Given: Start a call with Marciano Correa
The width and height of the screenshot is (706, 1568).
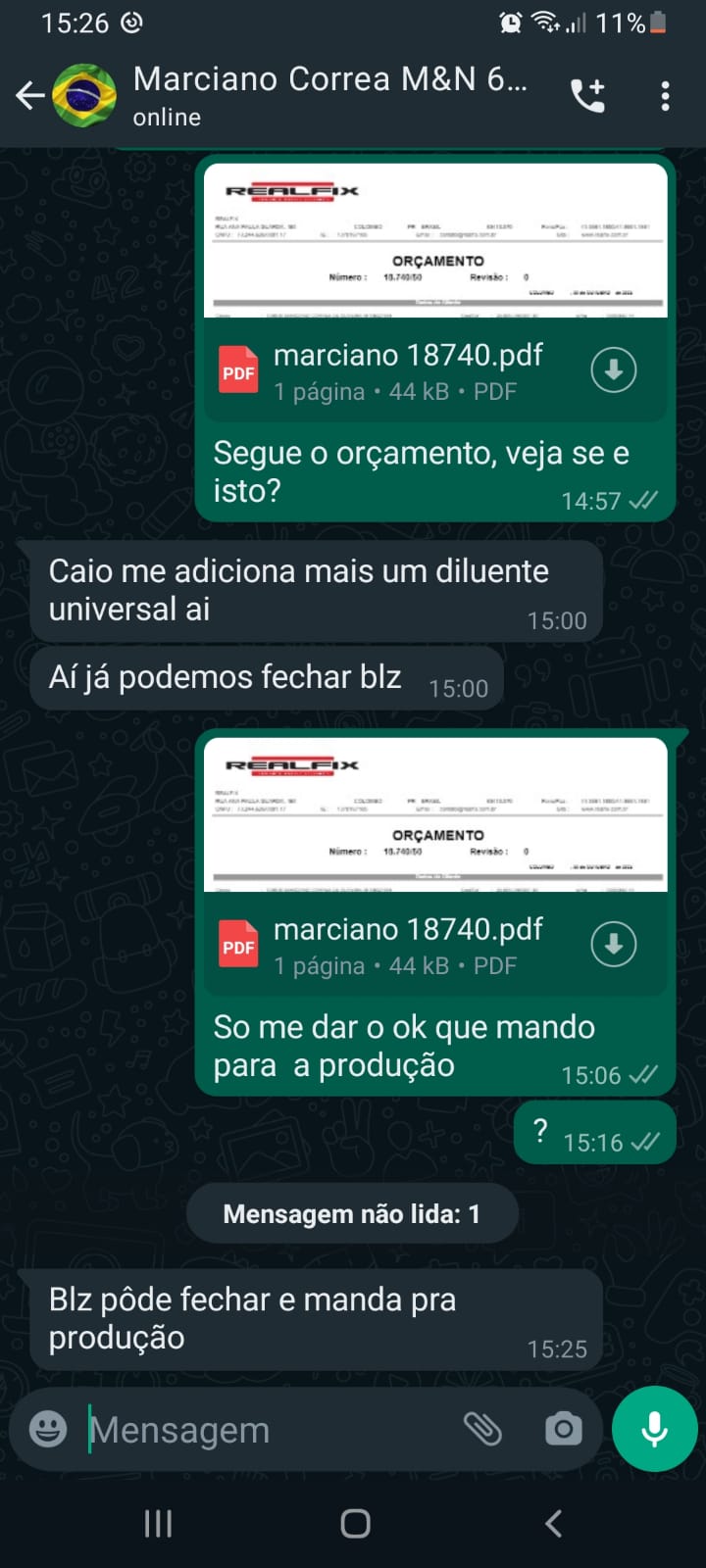Looking at the screenshot, I should 588,95.
